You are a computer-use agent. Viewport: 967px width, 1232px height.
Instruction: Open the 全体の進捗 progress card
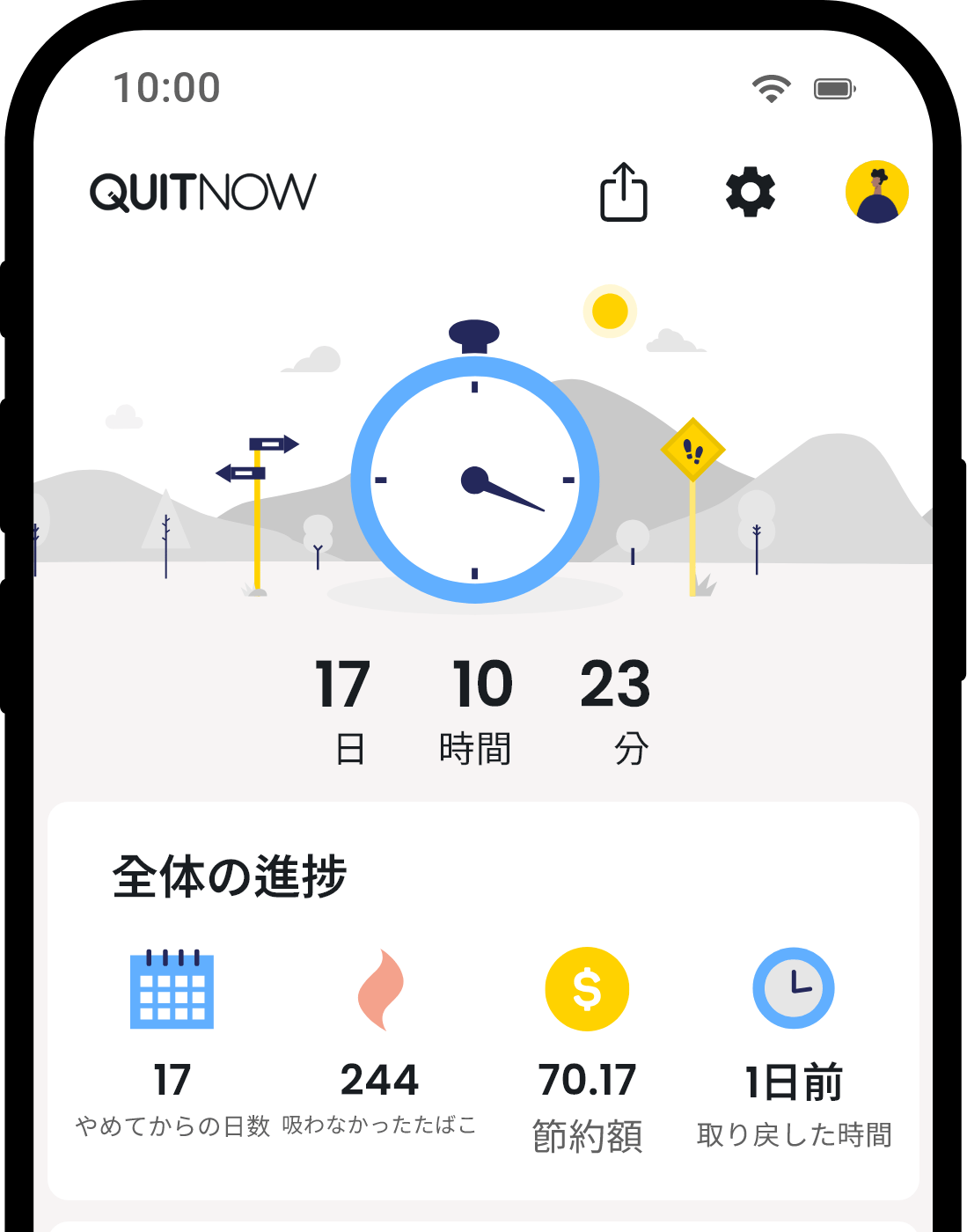tap(483, 1000)
